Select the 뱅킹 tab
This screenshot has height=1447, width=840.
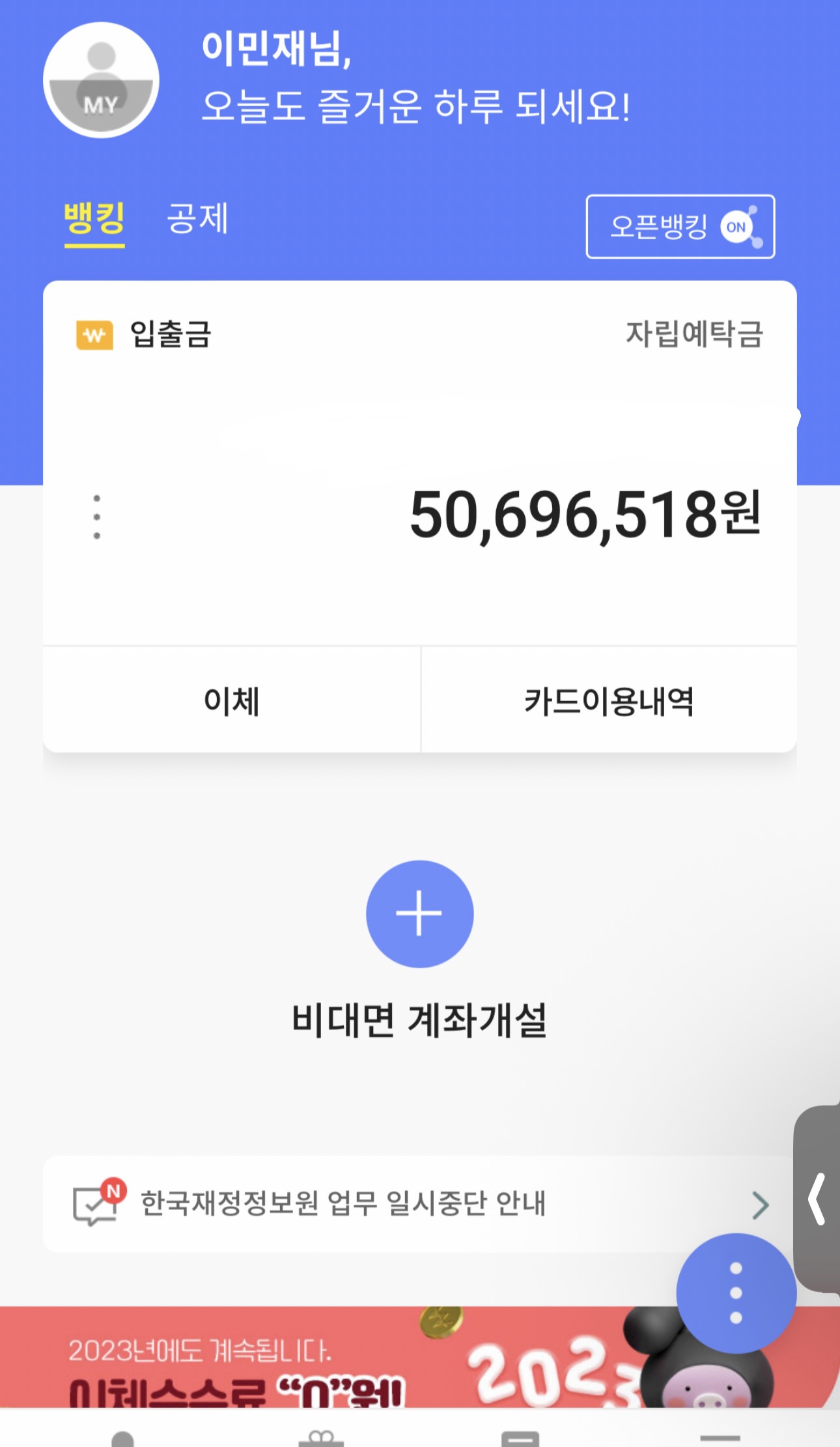pos(94,220)
